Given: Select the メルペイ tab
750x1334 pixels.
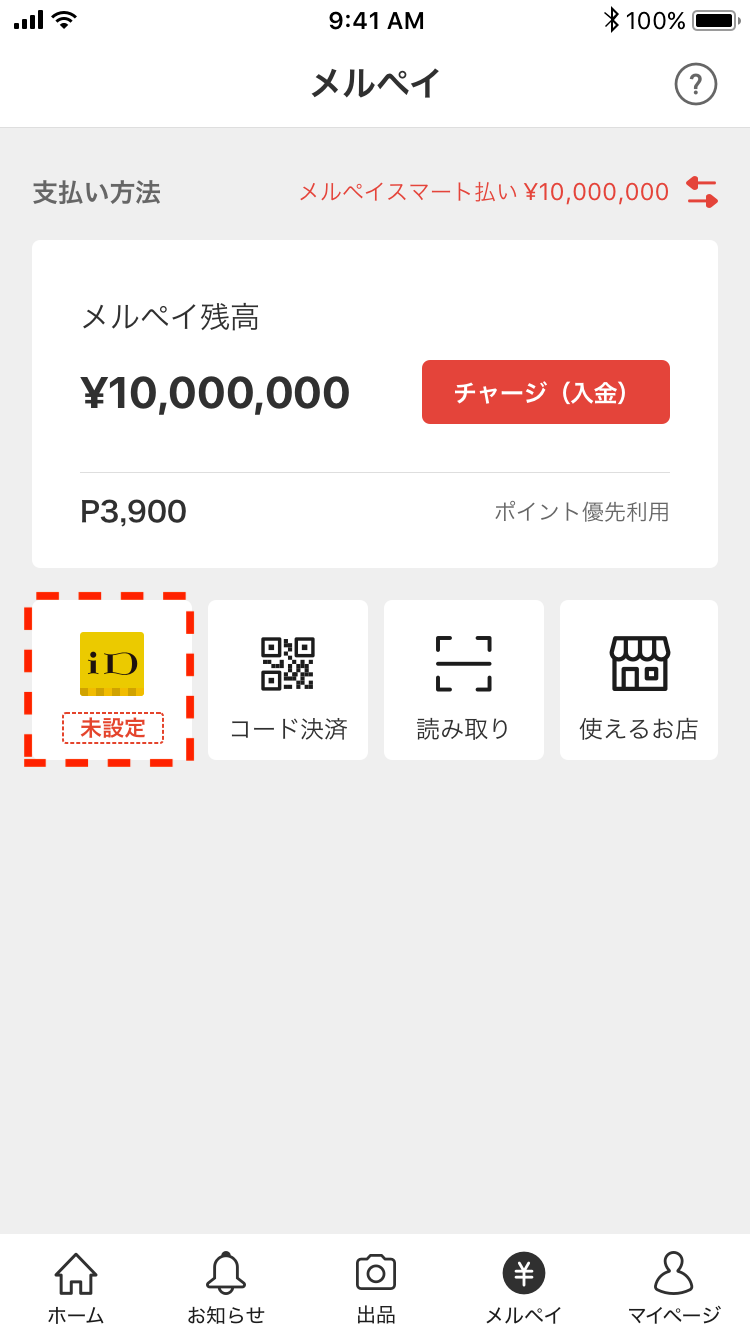Looking at the screenshot, I should pos(524,1288).
